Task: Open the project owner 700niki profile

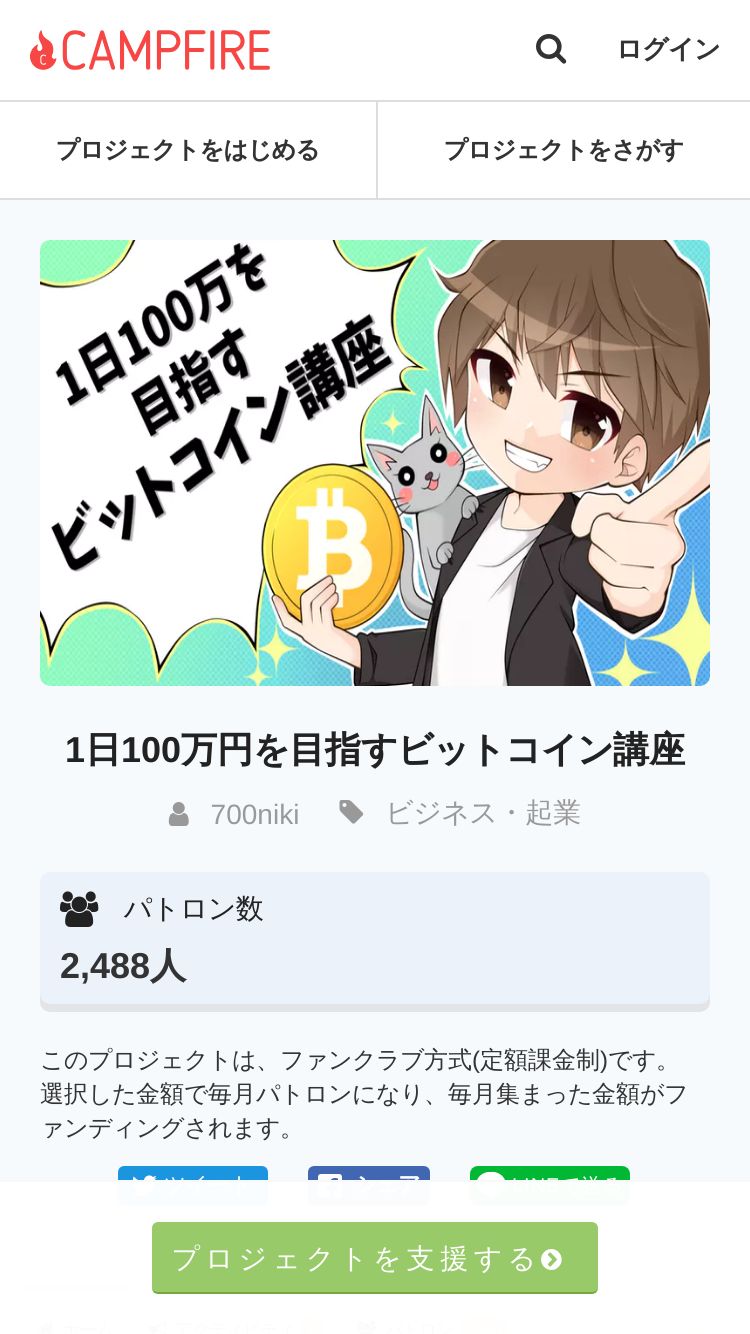Action: 254,814
